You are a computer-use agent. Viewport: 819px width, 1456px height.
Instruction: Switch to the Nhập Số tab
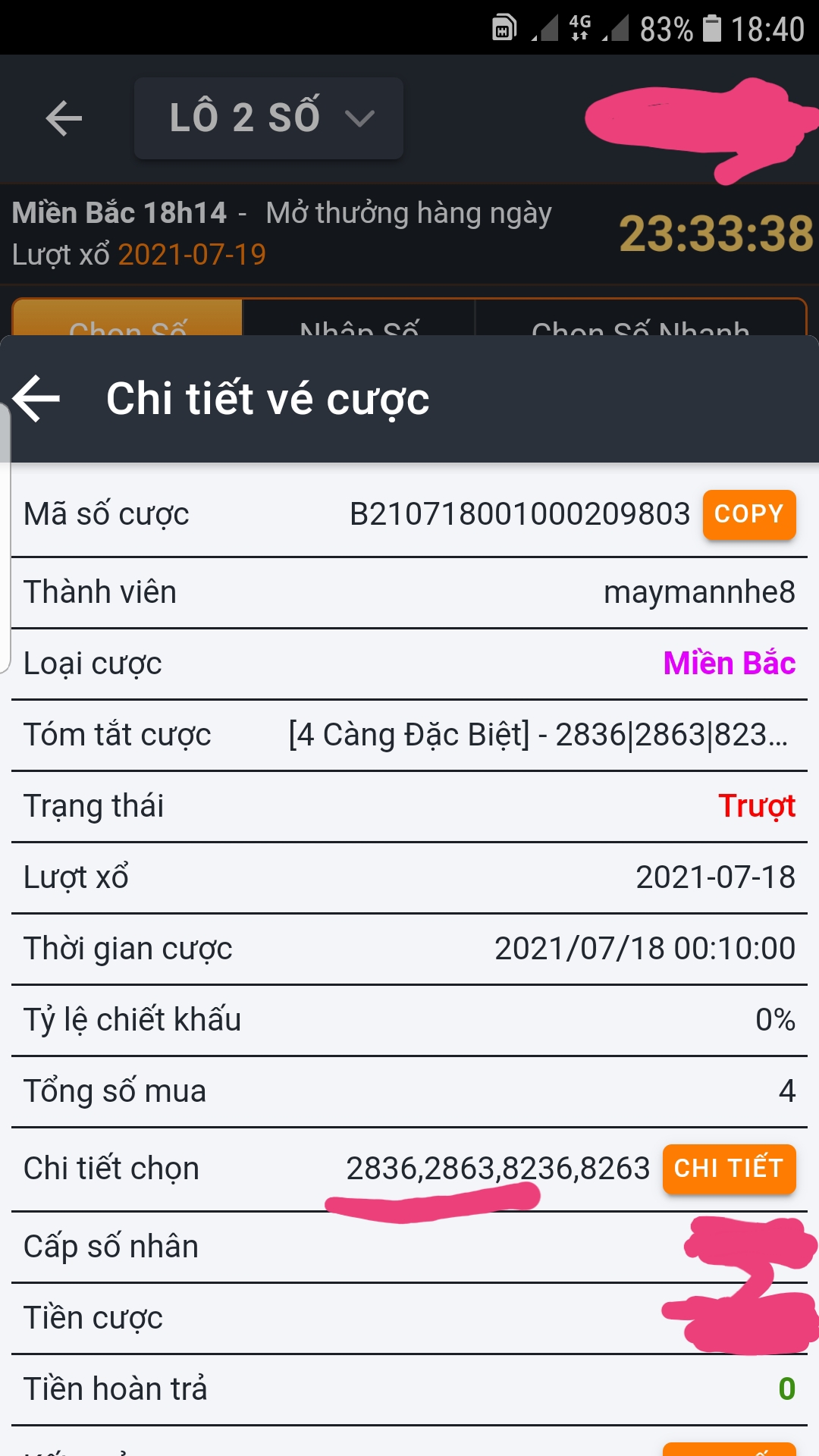pyautogui.click(x=359, y=318)
